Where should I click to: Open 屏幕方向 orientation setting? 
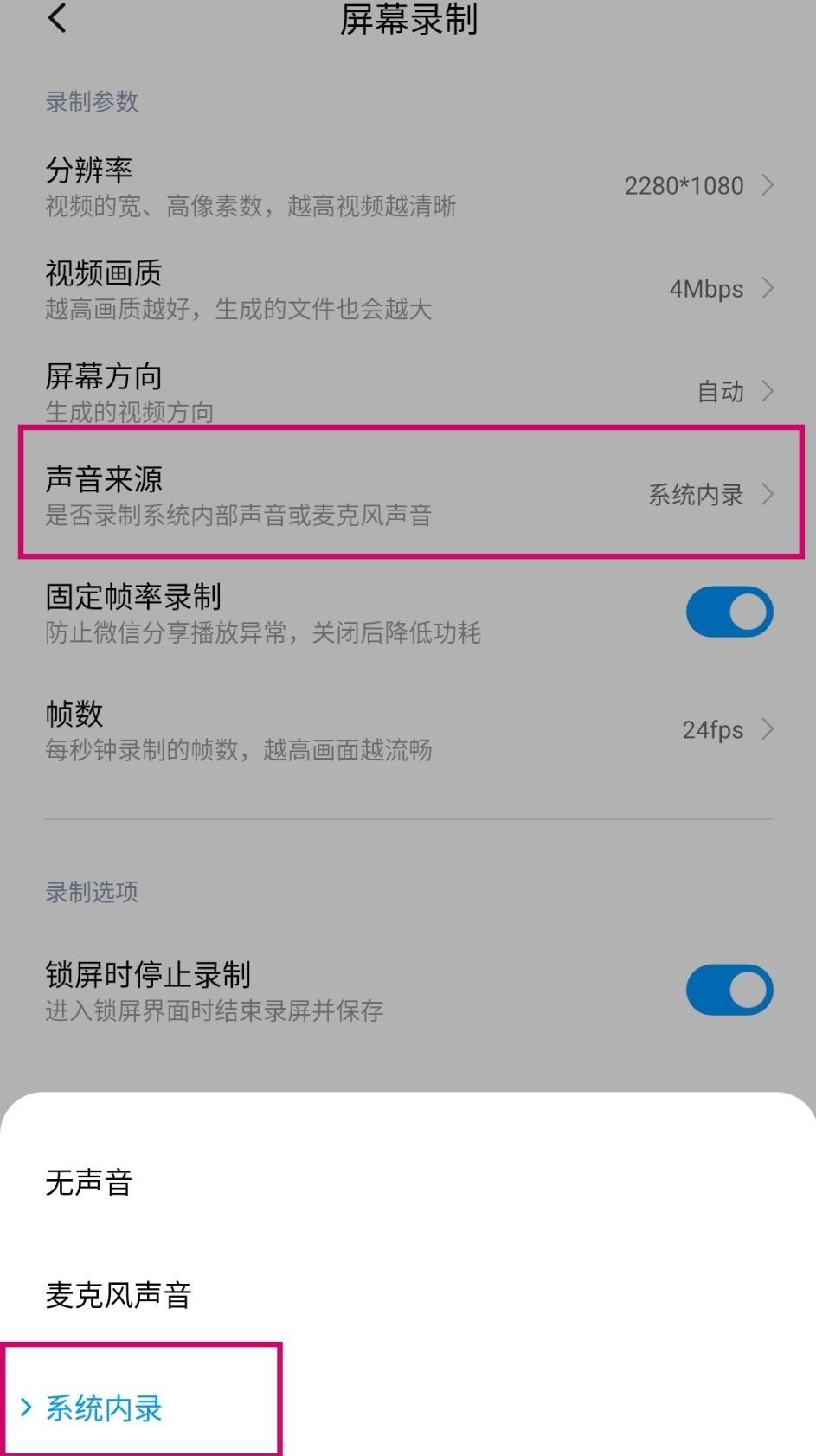click(x=408, y=391)
